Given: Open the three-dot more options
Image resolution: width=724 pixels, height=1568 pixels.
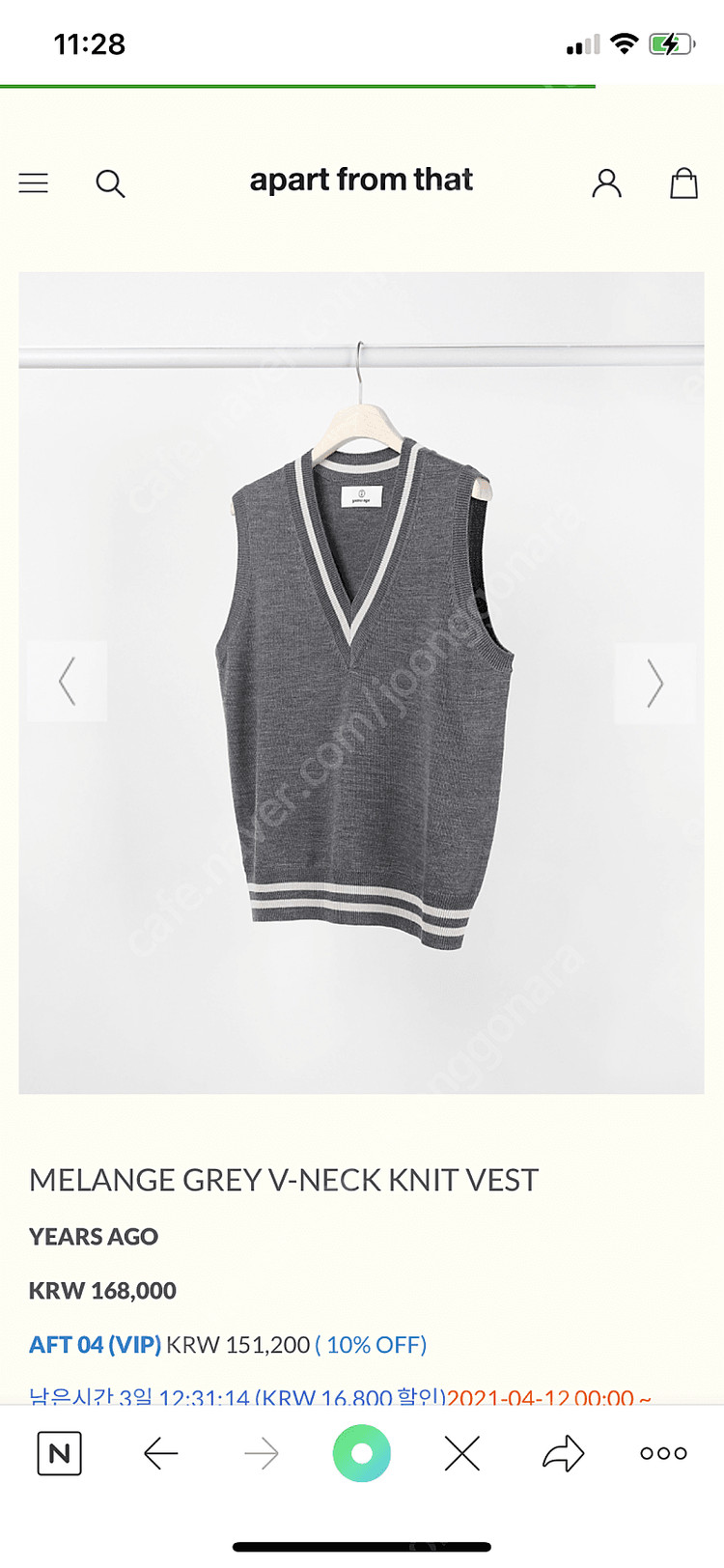Looking at the screenshot, I should coord(663,1453).
